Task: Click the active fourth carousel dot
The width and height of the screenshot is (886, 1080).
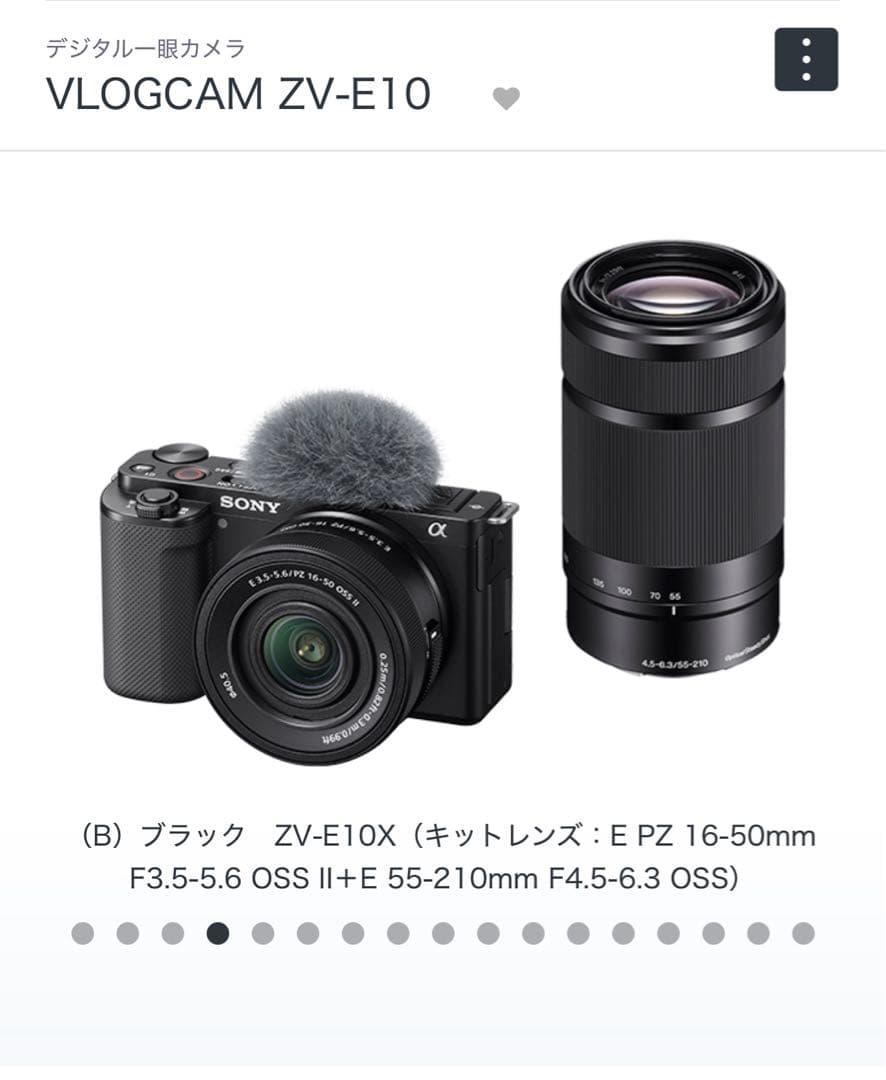Action: pyautogui.click(x=219, y=934)
